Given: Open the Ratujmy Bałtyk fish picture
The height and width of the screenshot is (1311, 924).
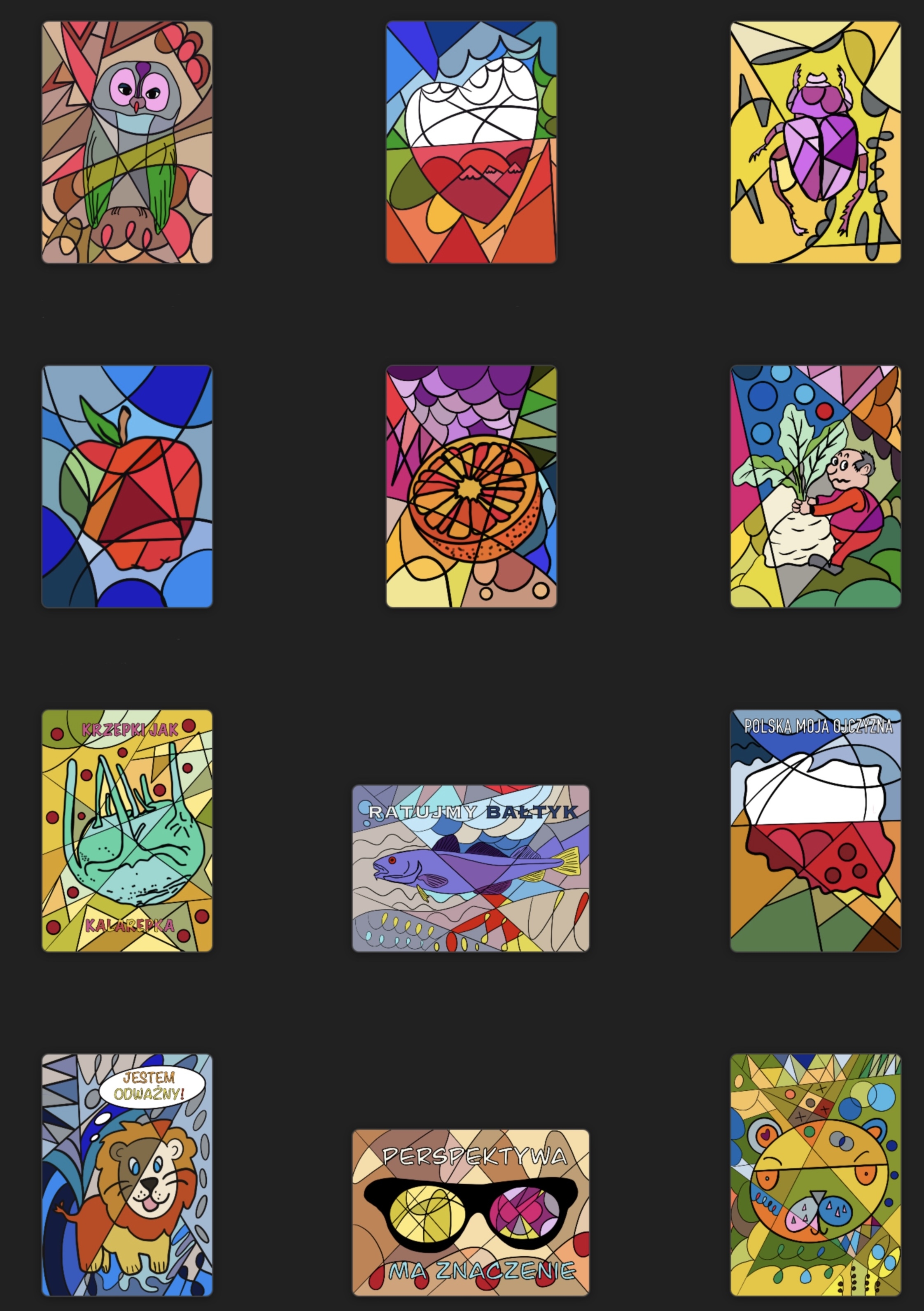Looking at the screenshot, I should pyautogui.click(x=471, y=868).
